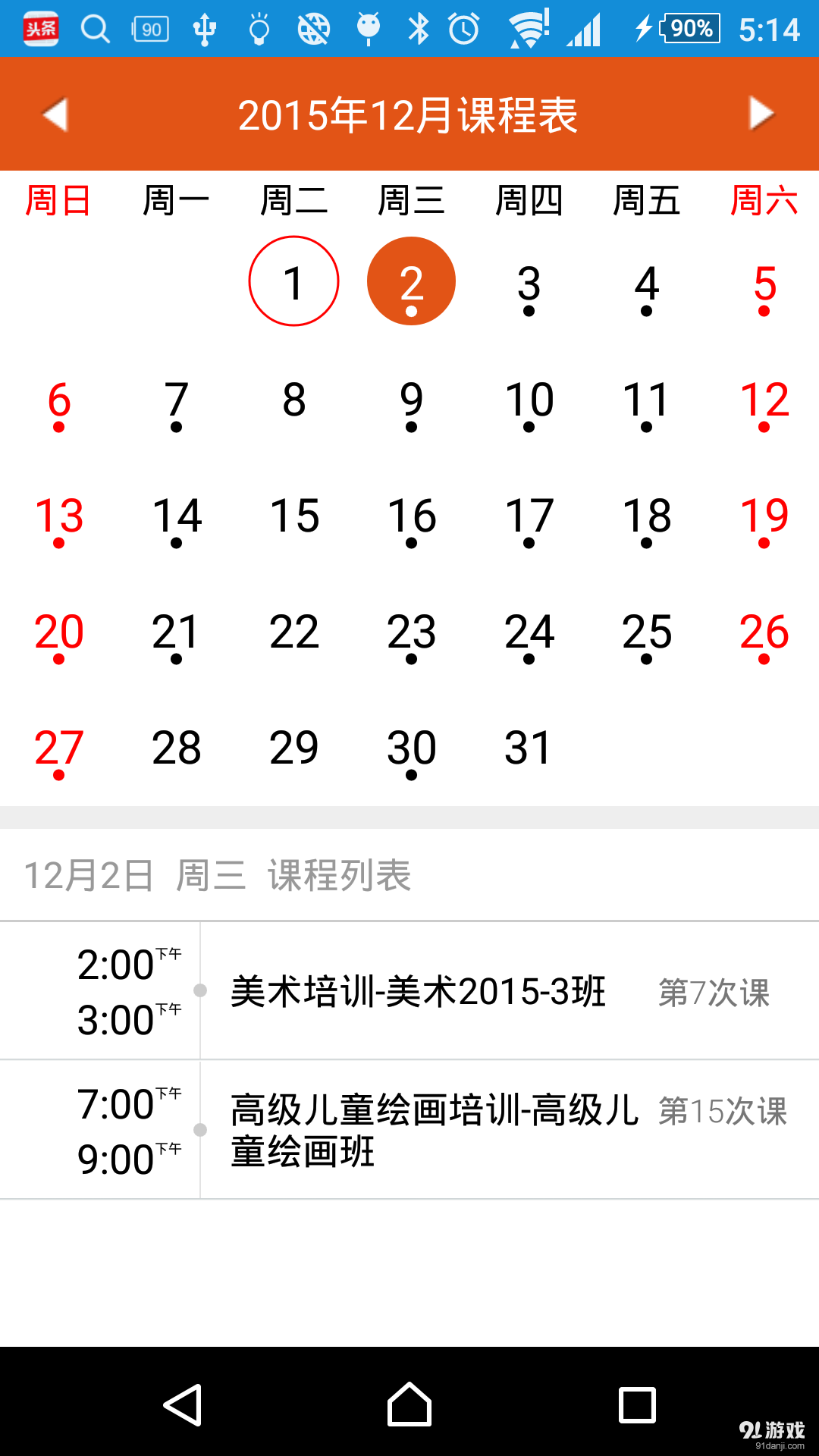
Task: Advance to January with the right arrow
Action: tap(761, 115)
